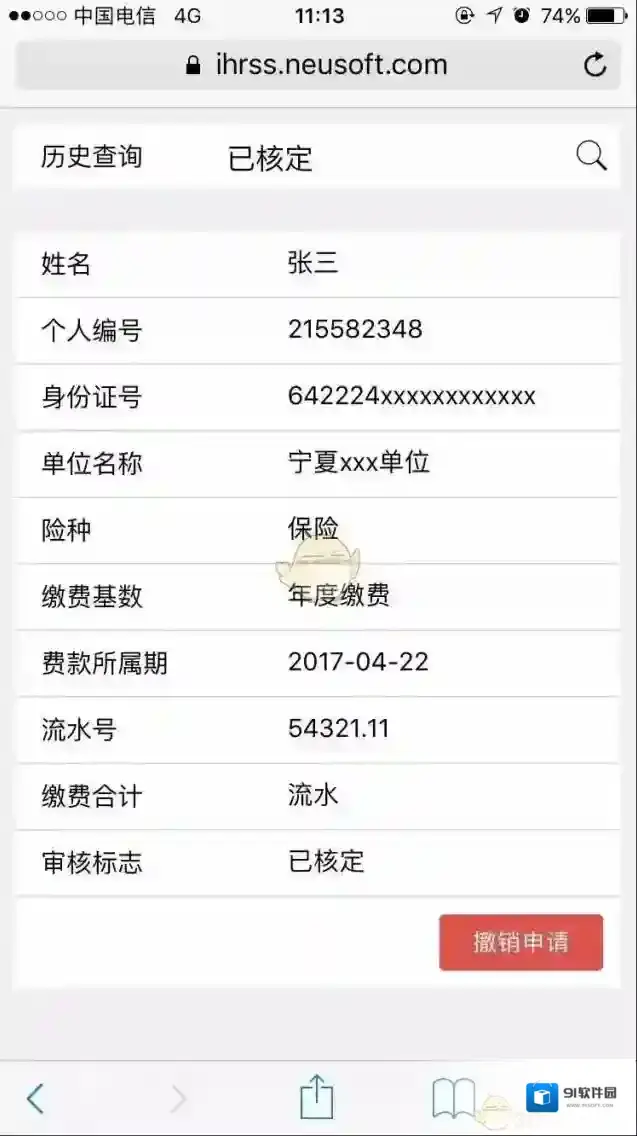Tap the ihrss.neusoft.com address bar
Image resolution: width=637 pixels, height=1136 pixels.
317,66
